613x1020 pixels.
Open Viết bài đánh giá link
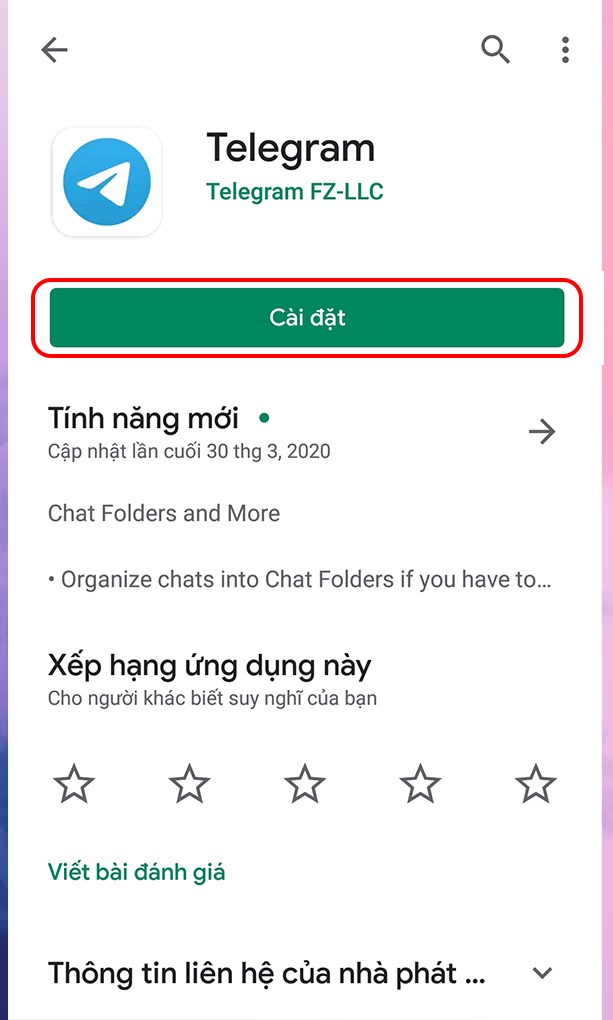pyautogui.click(x=137, y=872)
